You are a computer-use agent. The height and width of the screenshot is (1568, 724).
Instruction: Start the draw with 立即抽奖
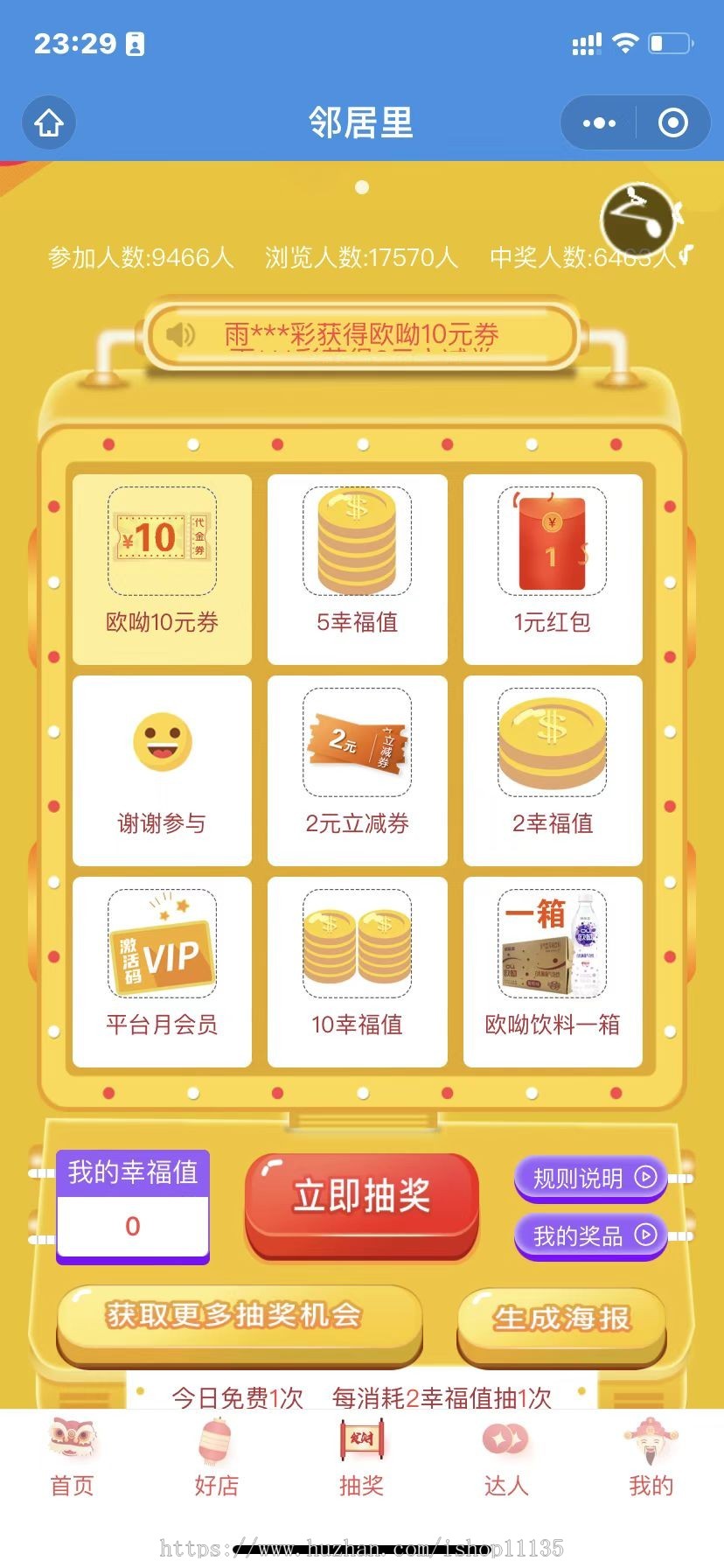362,1198
